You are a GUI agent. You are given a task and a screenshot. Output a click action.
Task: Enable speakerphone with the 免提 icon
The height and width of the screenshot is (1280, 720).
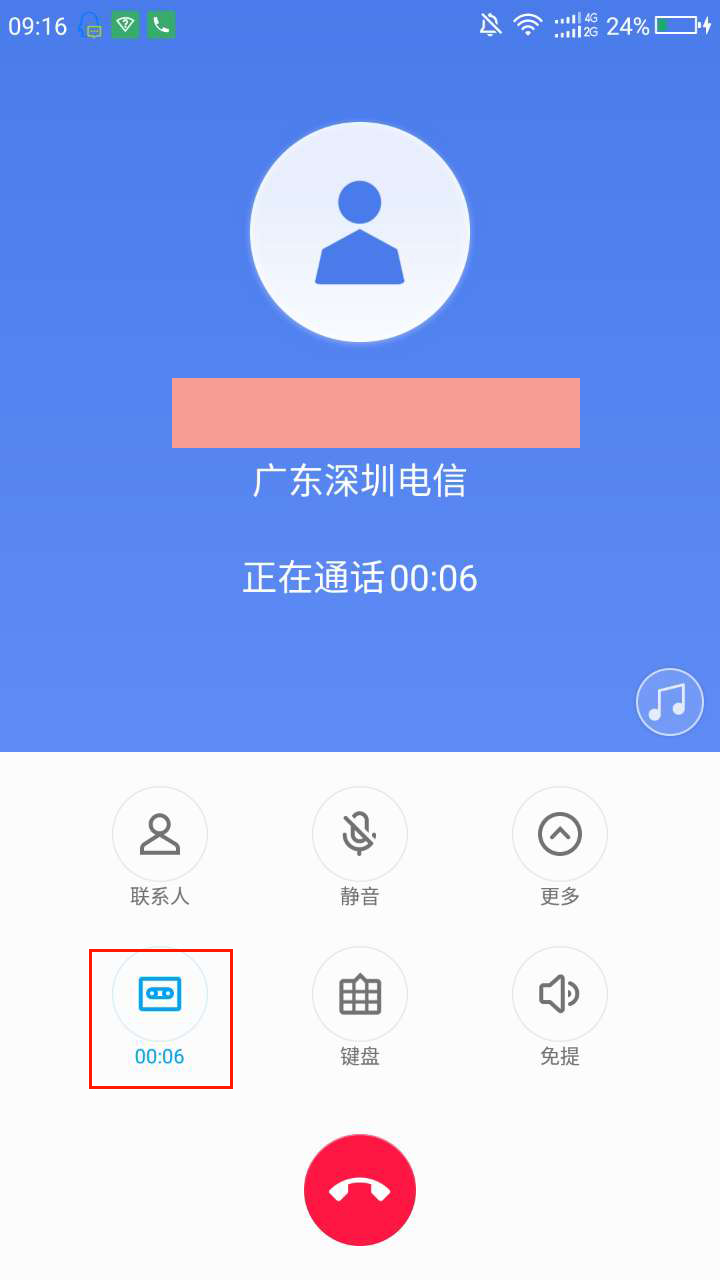(x=560, y=994)
